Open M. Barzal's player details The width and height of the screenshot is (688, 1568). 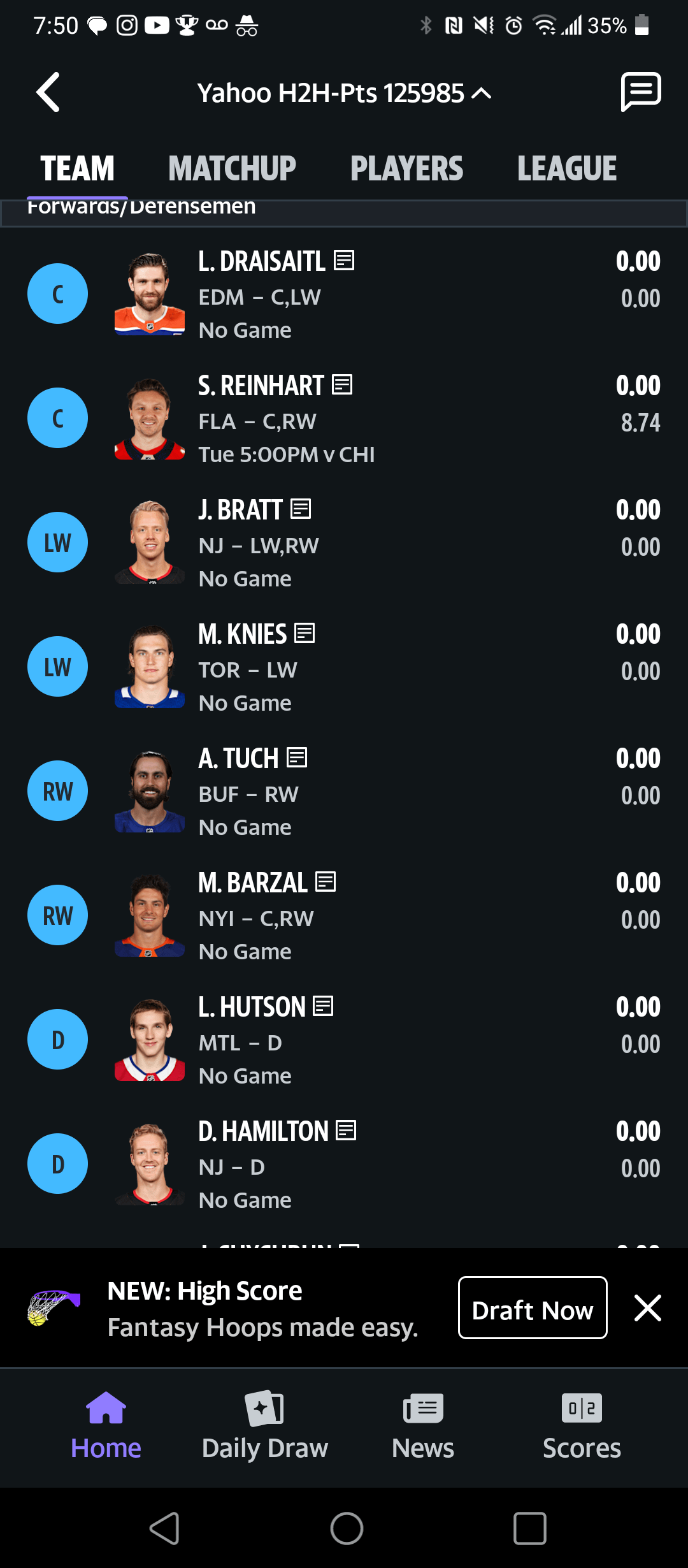252,883
